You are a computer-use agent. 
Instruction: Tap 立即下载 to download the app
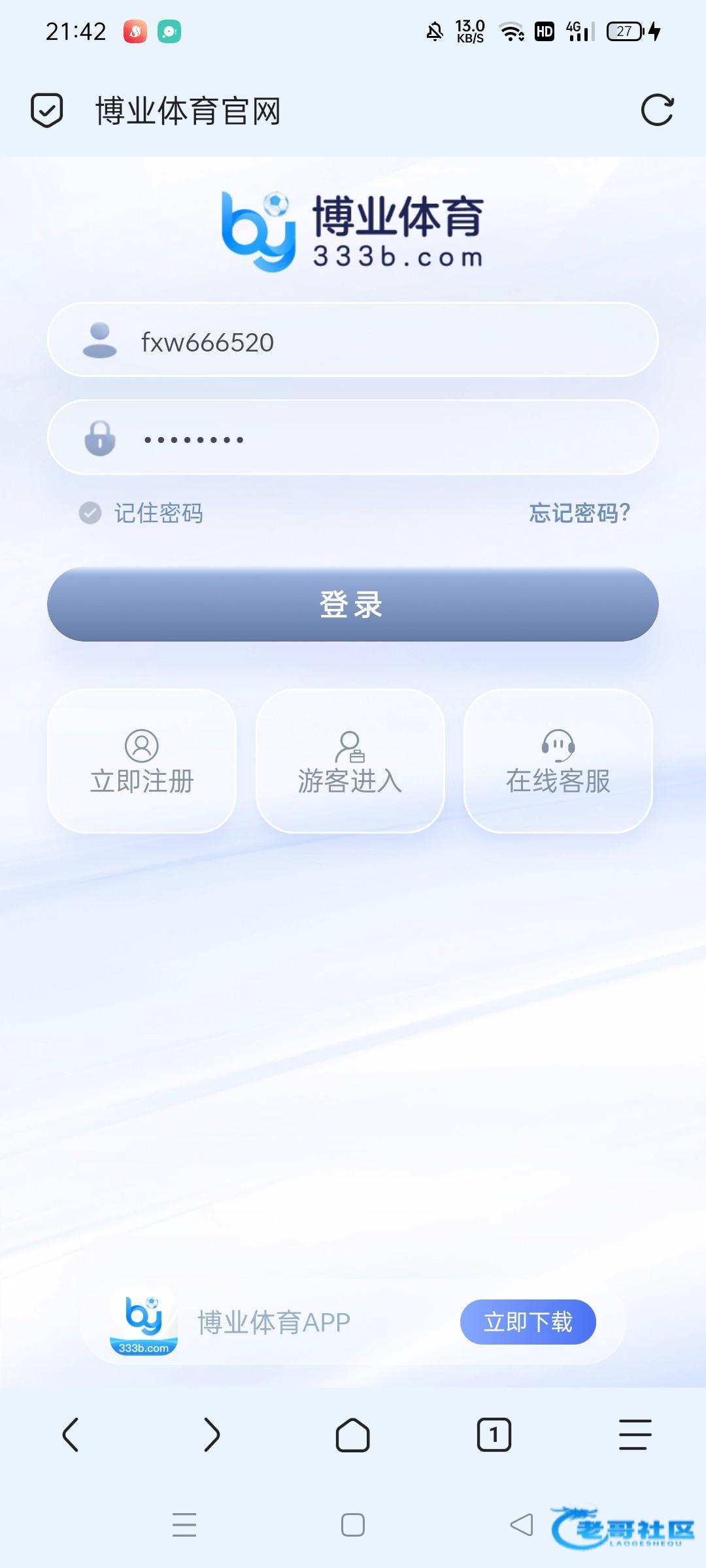pos(528,1322)
